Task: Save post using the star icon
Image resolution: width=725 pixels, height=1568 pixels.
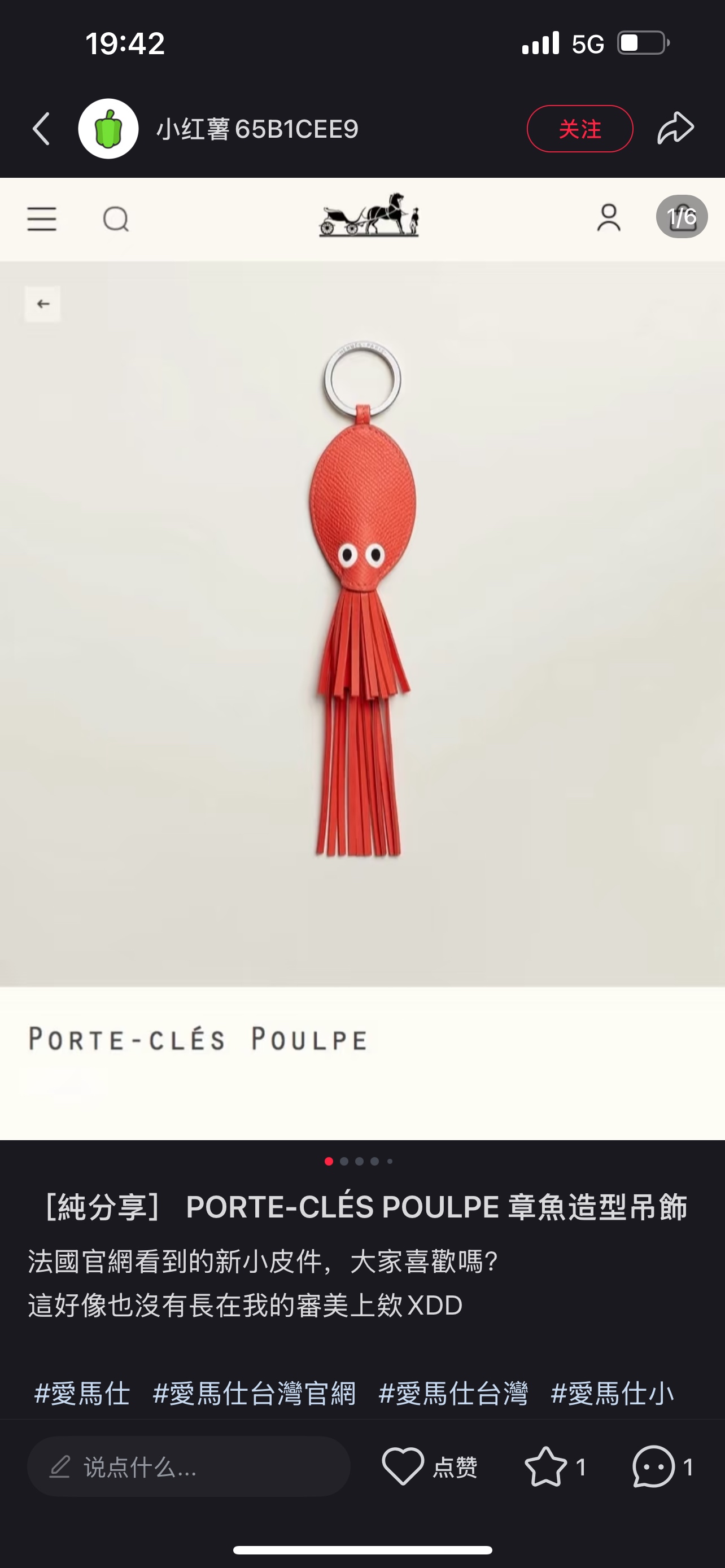Action: pyautogui.click(x=545, y=1467)
